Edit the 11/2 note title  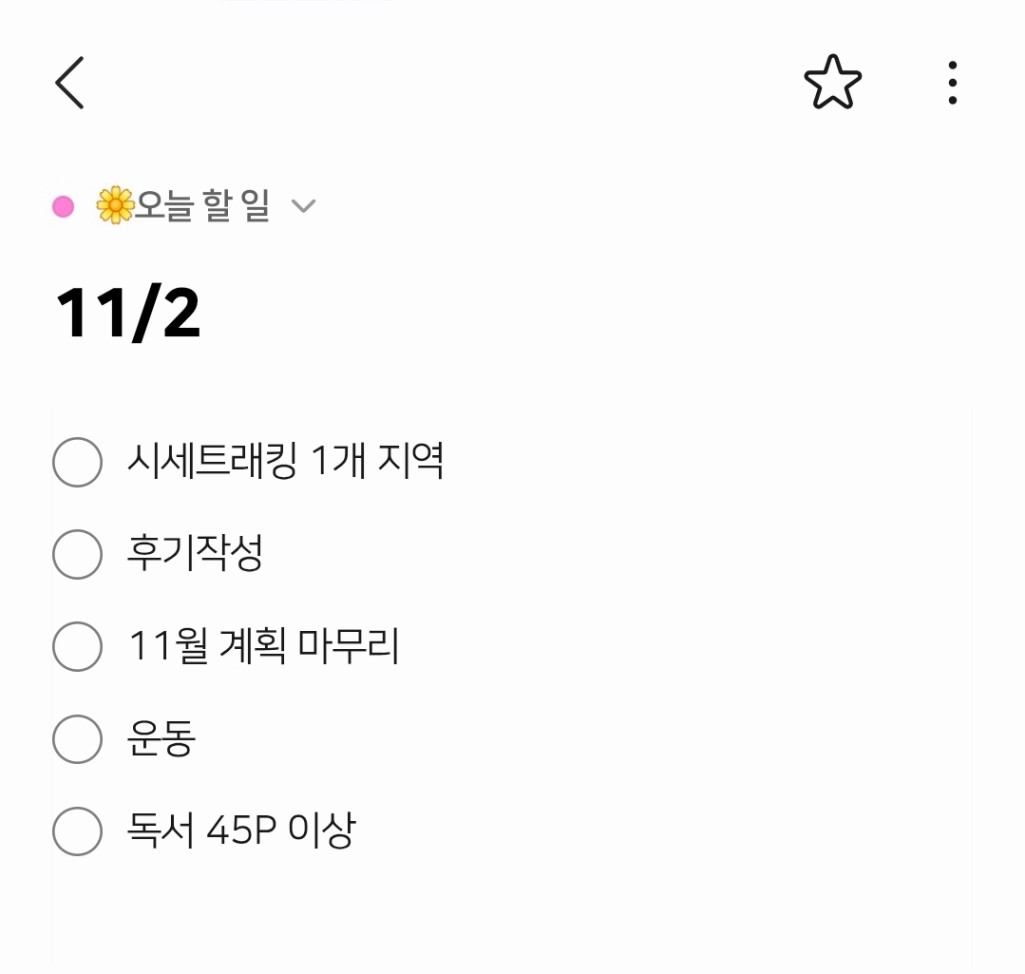point(128,313)
